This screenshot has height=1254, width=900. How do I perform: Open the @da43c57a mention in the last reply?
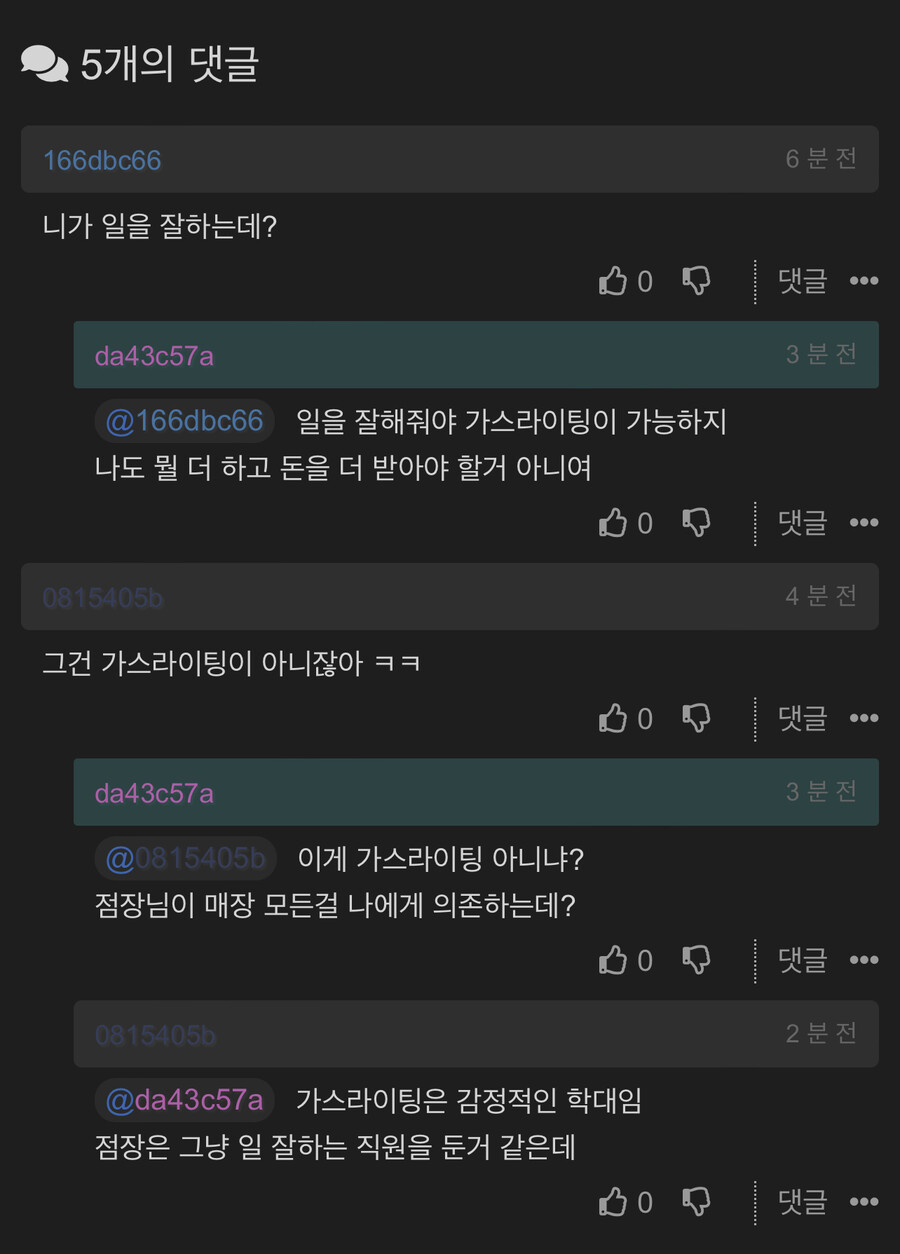pos(184,1100)
